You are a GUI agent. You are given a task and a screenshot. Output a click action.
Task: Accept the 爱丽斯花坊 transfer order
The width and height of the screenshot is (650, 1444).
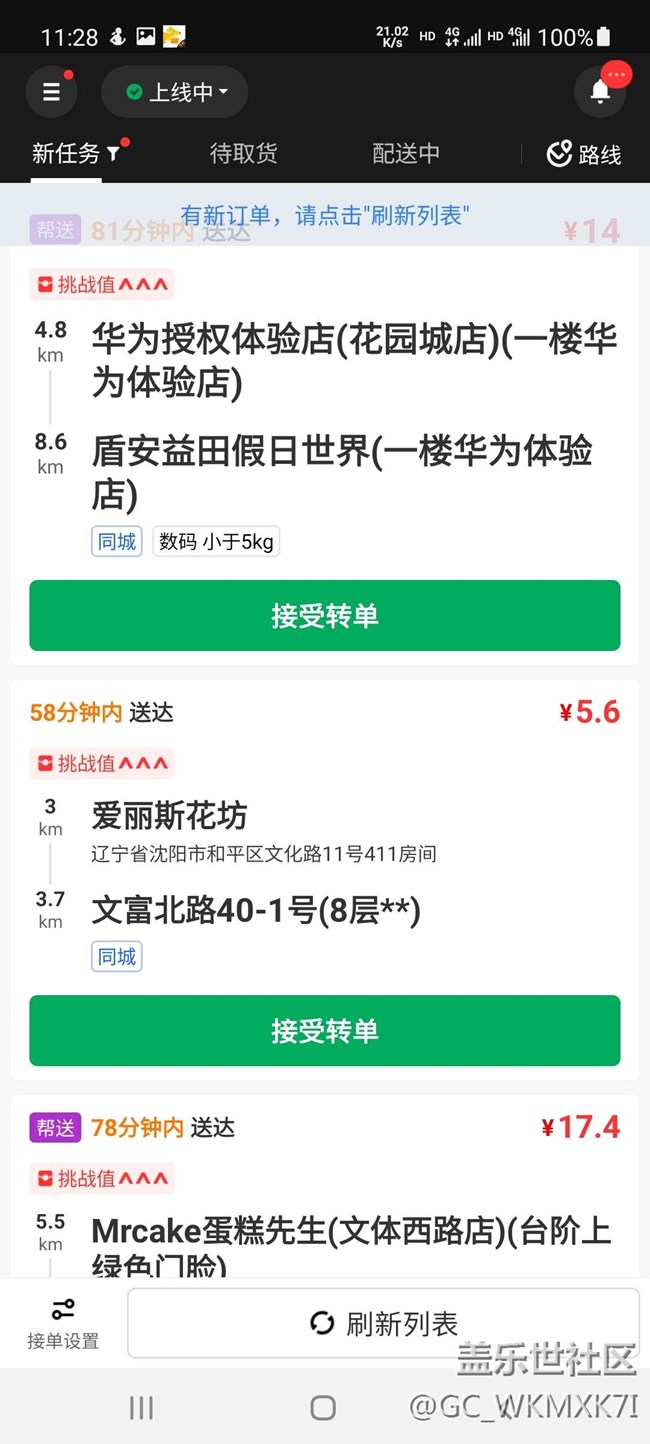tap(325, 1030)
